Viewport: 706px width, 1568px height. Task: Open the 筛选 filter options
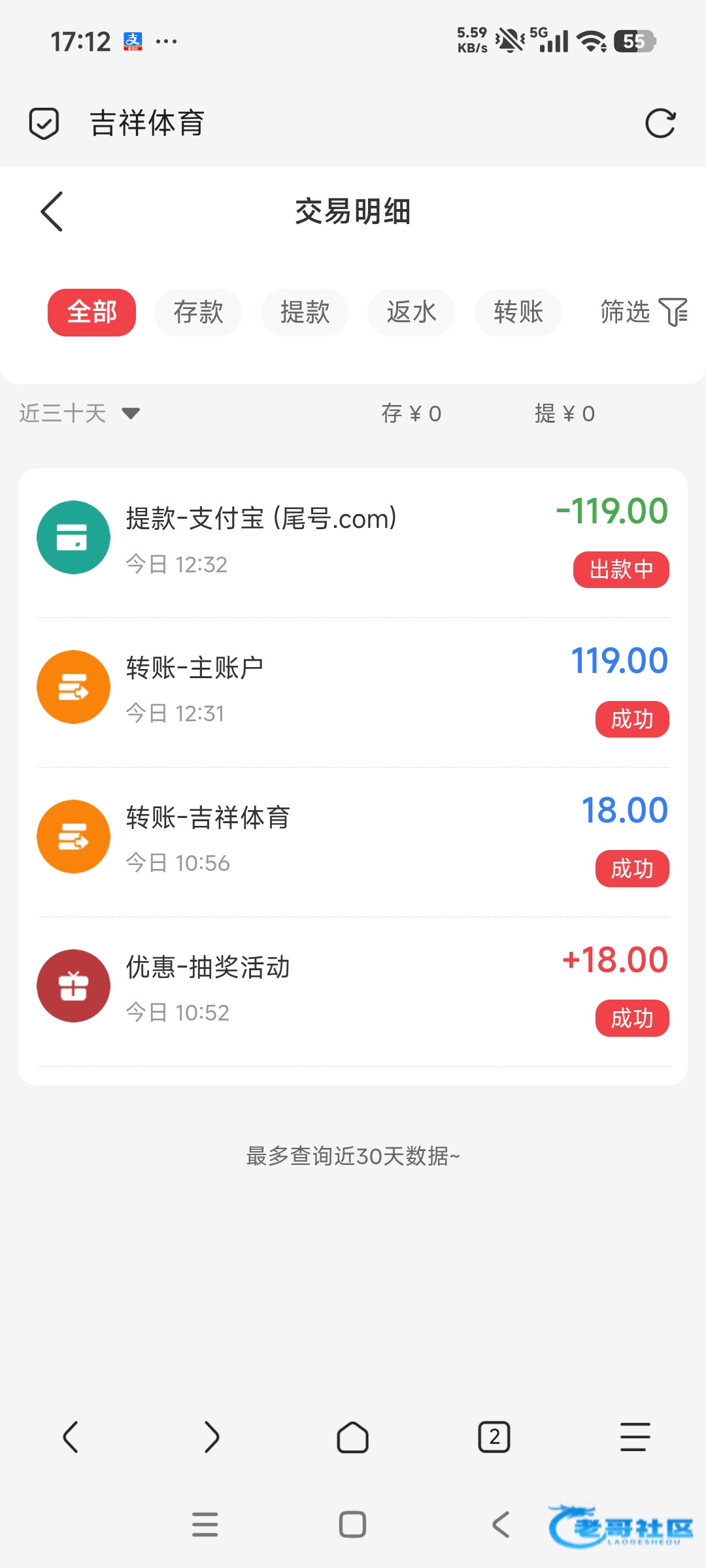tap(643, 312)
